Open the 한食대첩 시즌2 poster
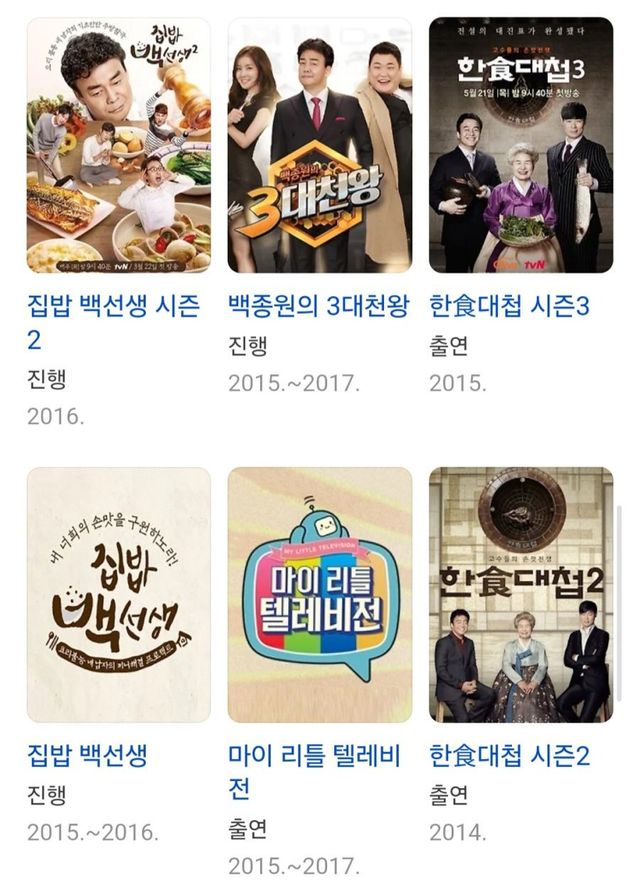Viewport: 640px width, 895px height. click(x=520, y=595)
